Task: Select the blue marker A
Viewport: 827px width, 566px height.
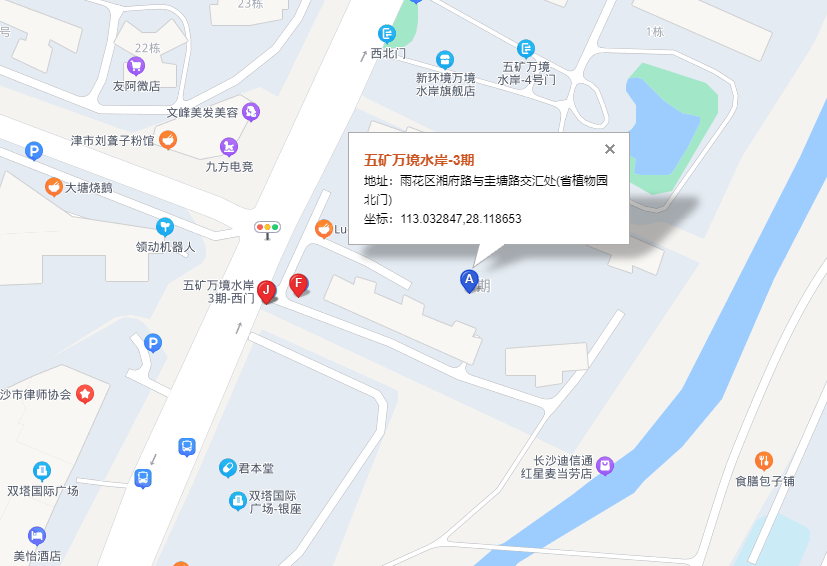Action: click(x=468, y=280)
